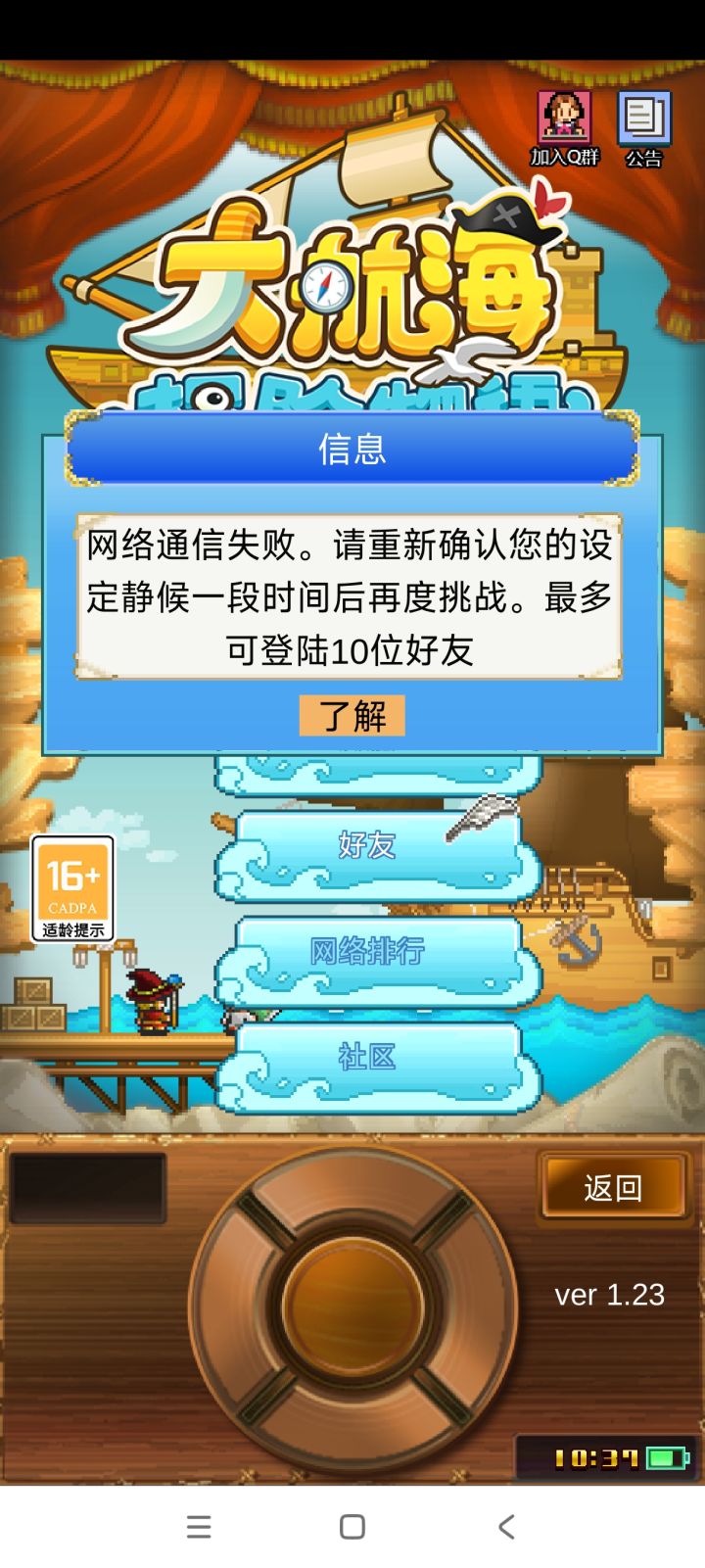
Task: Click the 16+ CADPA age rating badge
Action: tap(72, 886)
